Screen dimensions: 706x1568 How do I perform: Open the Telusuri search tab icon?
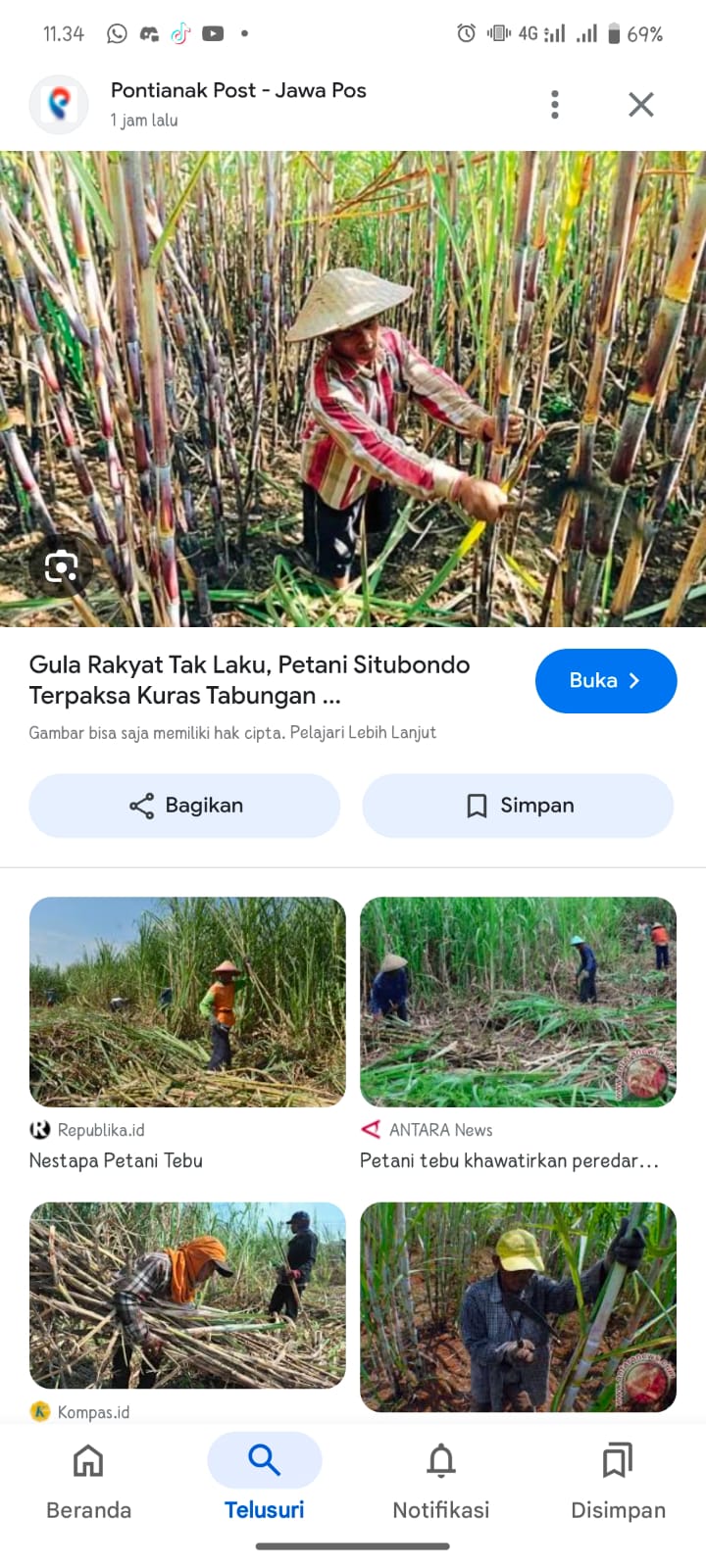[x=265, y=1459]
